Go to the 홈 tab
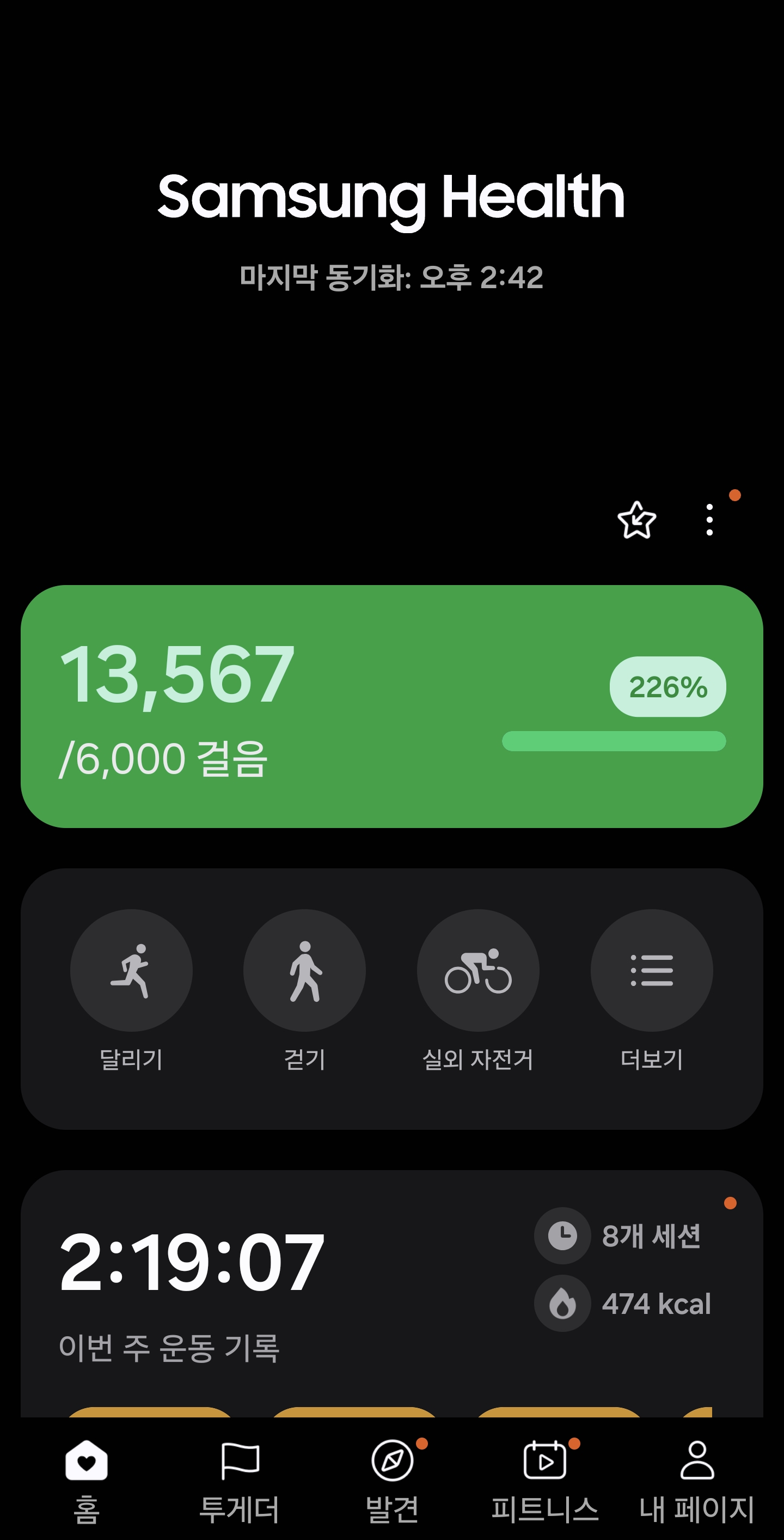 87,1480
